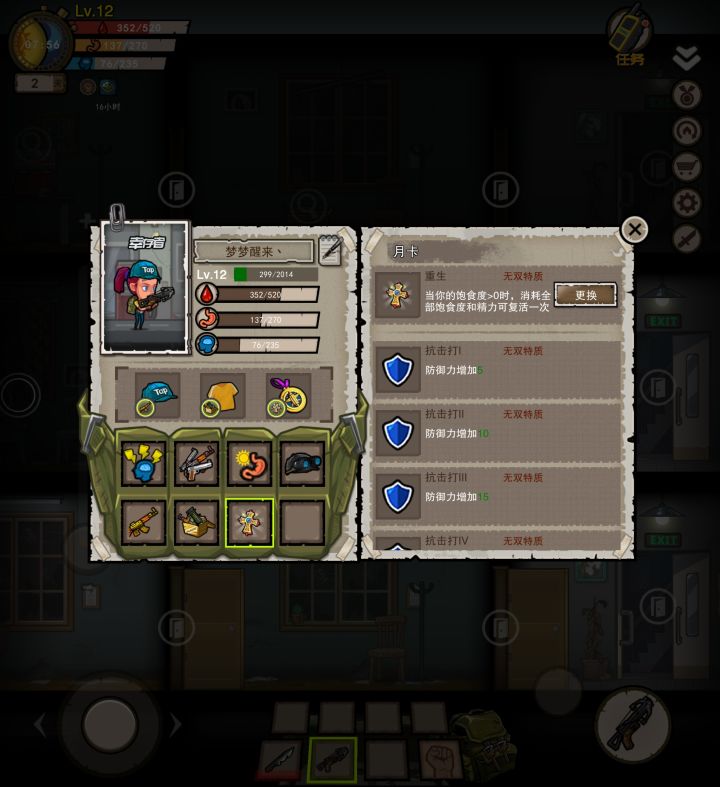
Task: Open the settings gear icon
Action: point(688,202)
